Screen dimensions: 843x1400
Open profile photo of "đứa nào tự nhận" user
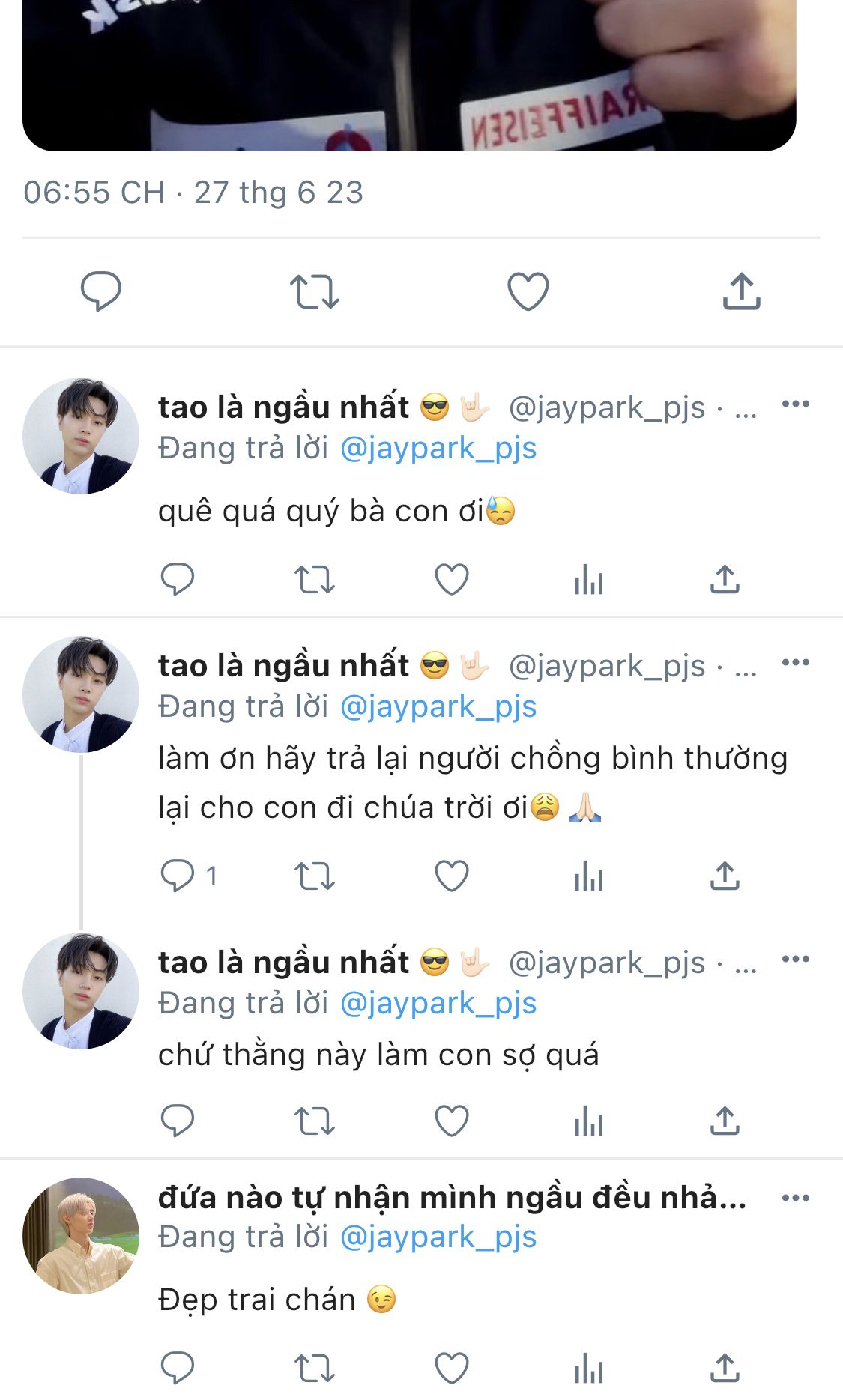point(81,1236)
